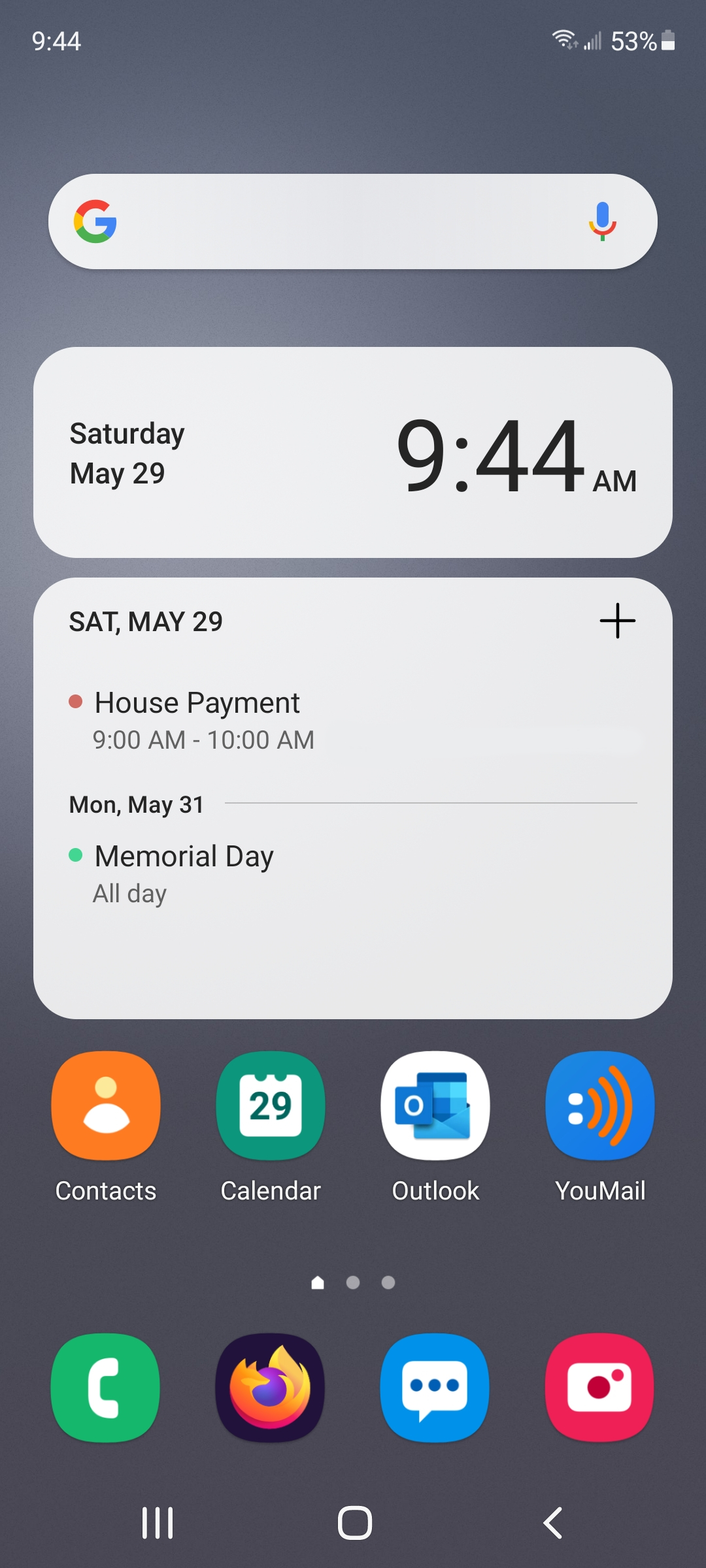The width and height of the screenshot is (706, 1568).
Task: Open recent apps from navigation bar
Action: [x=158, y=1523]
